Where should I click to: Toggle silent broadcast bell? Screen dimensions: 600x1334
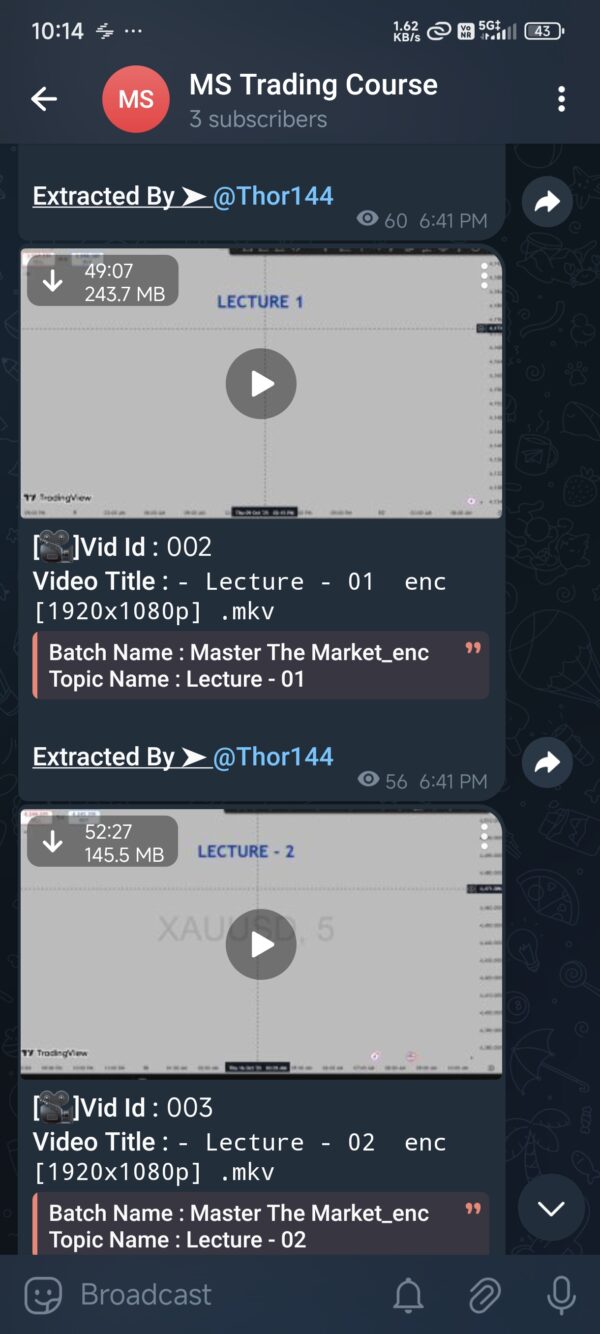click(x=408, y=1295)
